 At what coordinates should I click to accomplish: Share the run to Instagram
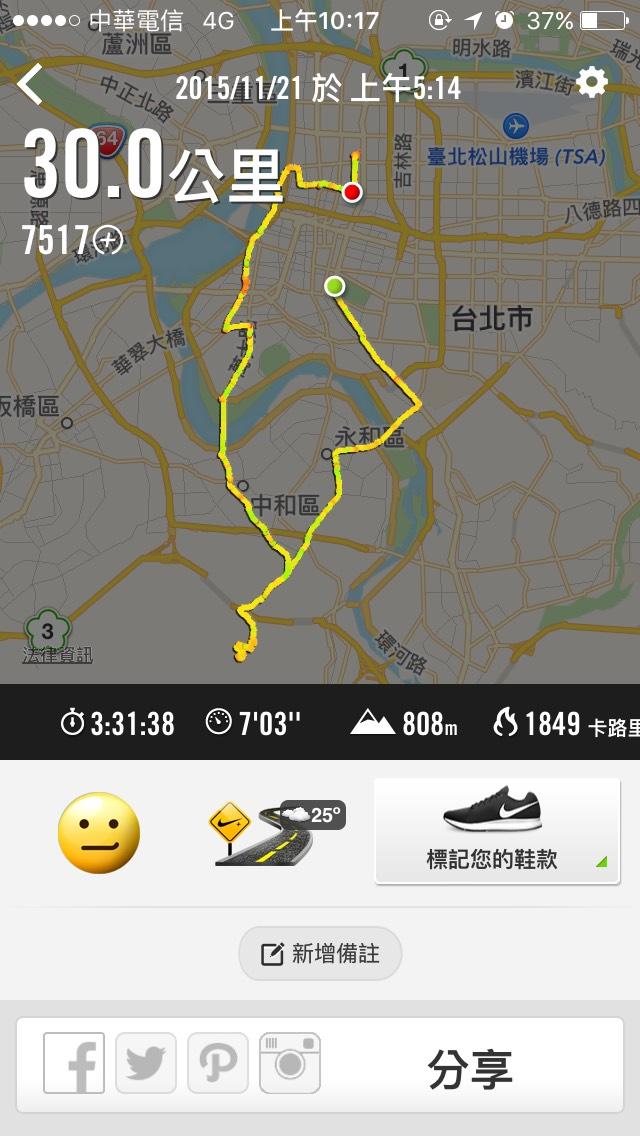click(x=290, y=1063)
